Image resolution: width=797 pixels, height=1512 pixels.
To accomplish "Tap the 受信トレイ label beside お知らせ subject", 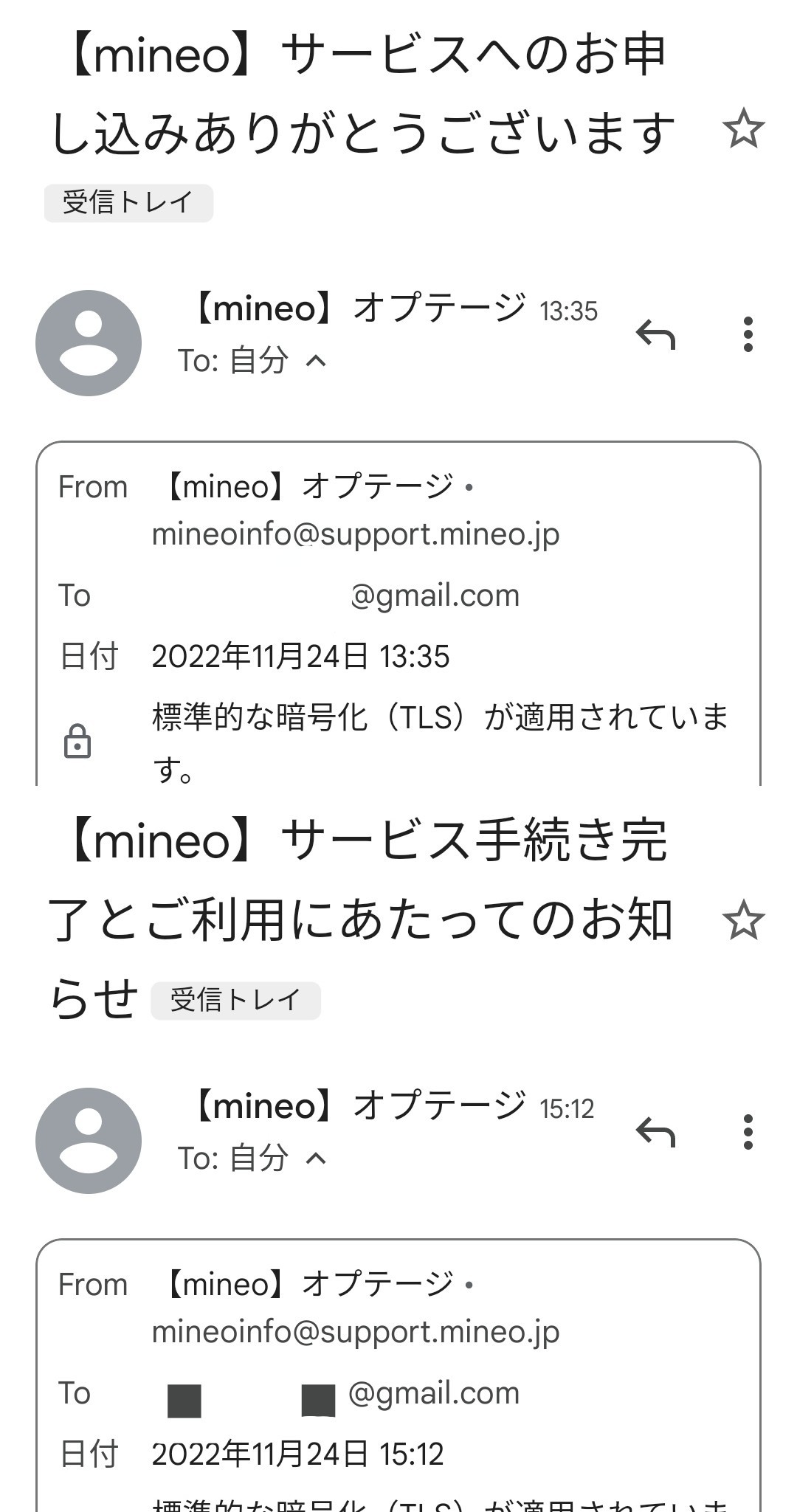I will pyautogui.click(x=235, y=1001).
